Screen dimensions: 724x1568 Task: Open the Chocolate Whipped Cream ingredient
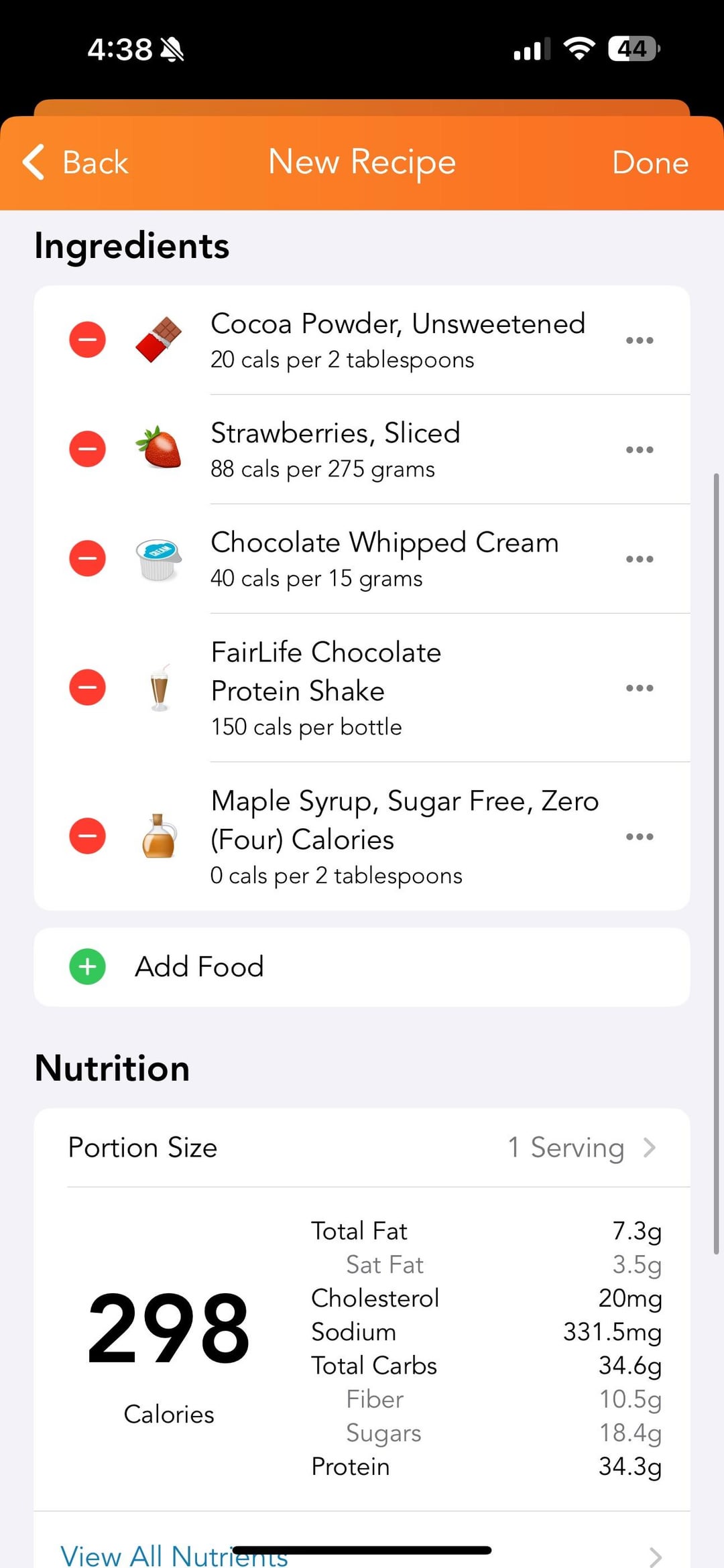(x=384, y=559)
